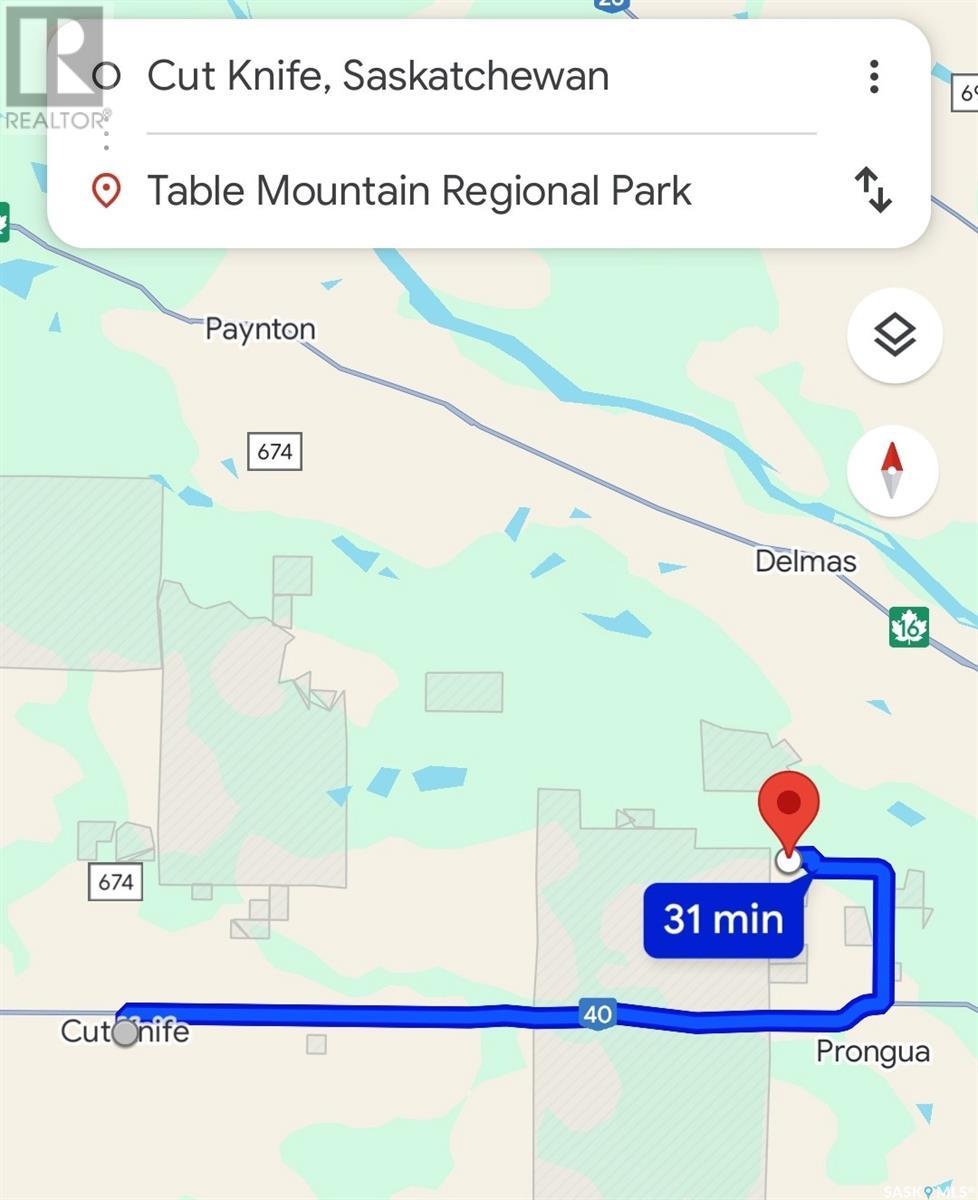Swap start and destination locations

tap(873, 190)
